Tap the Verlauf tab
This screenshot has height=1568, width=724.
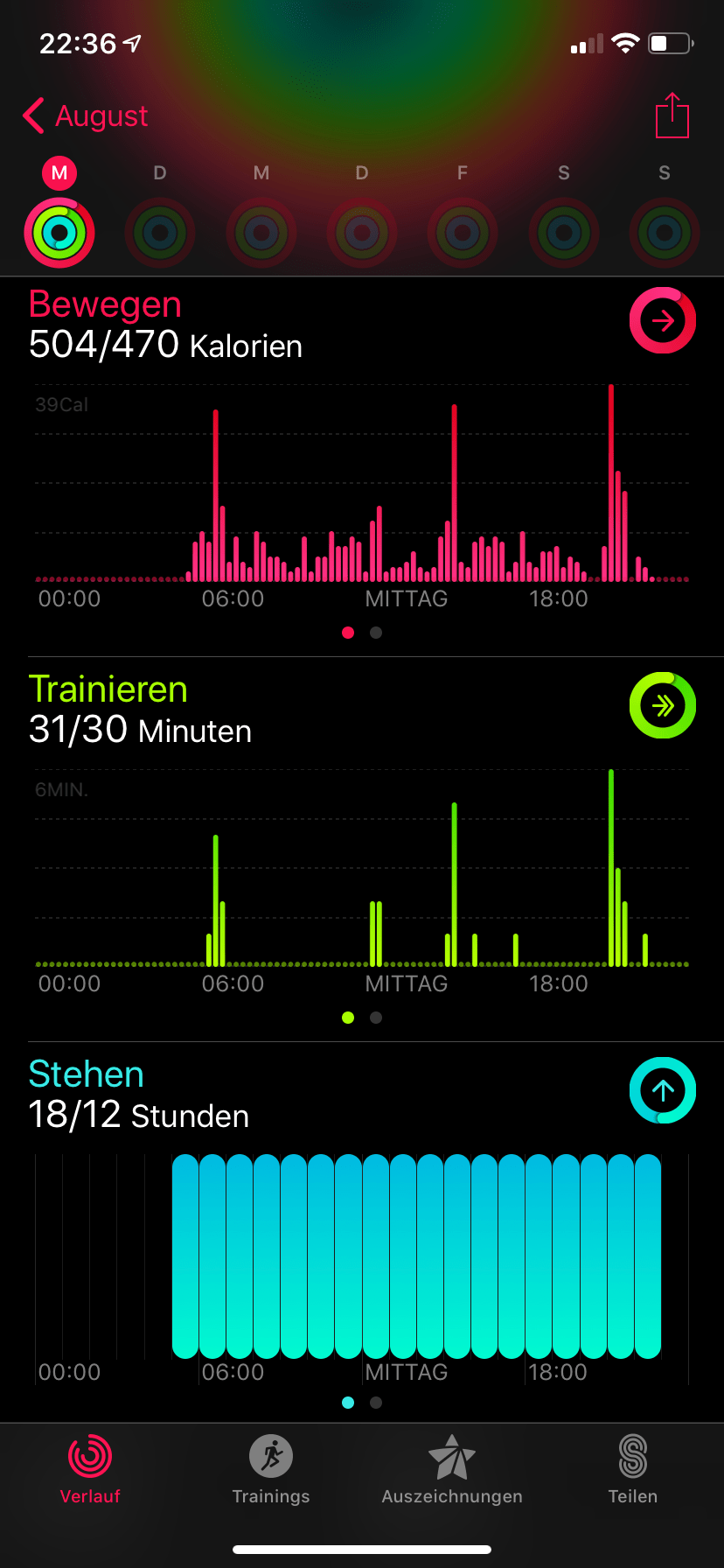pos(90,1470)
